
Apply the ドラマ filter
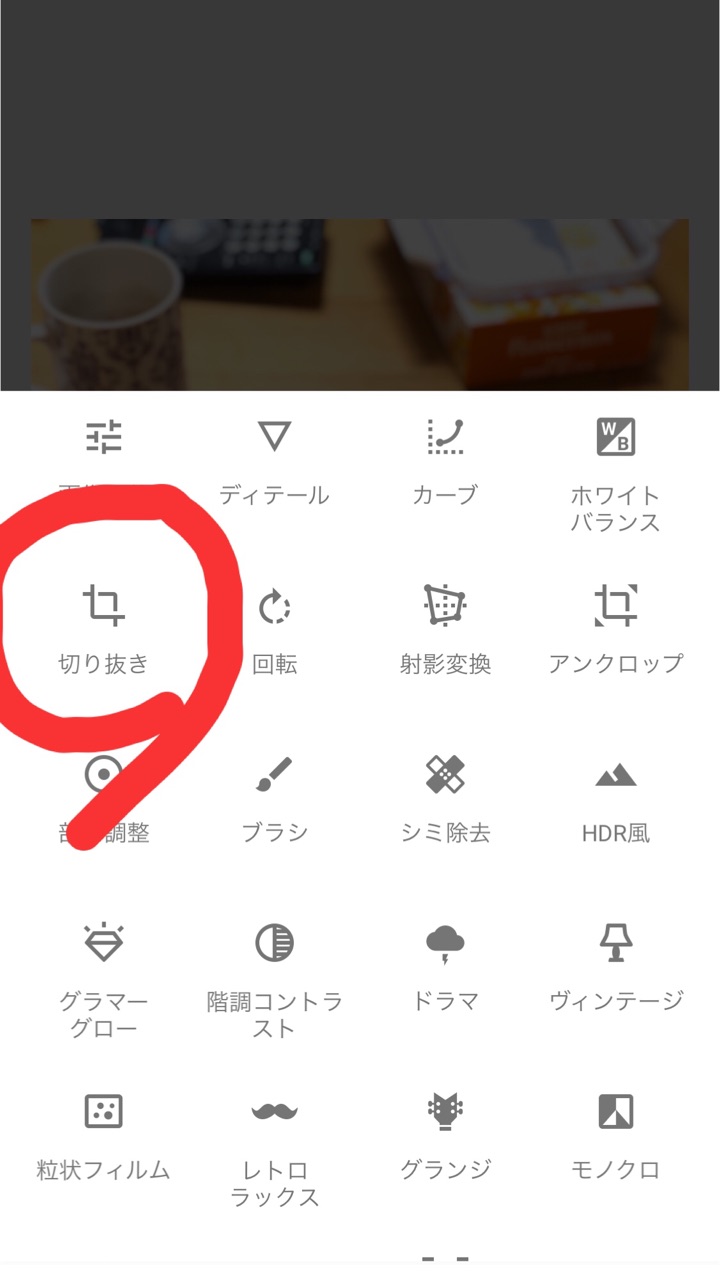point(445,968)
